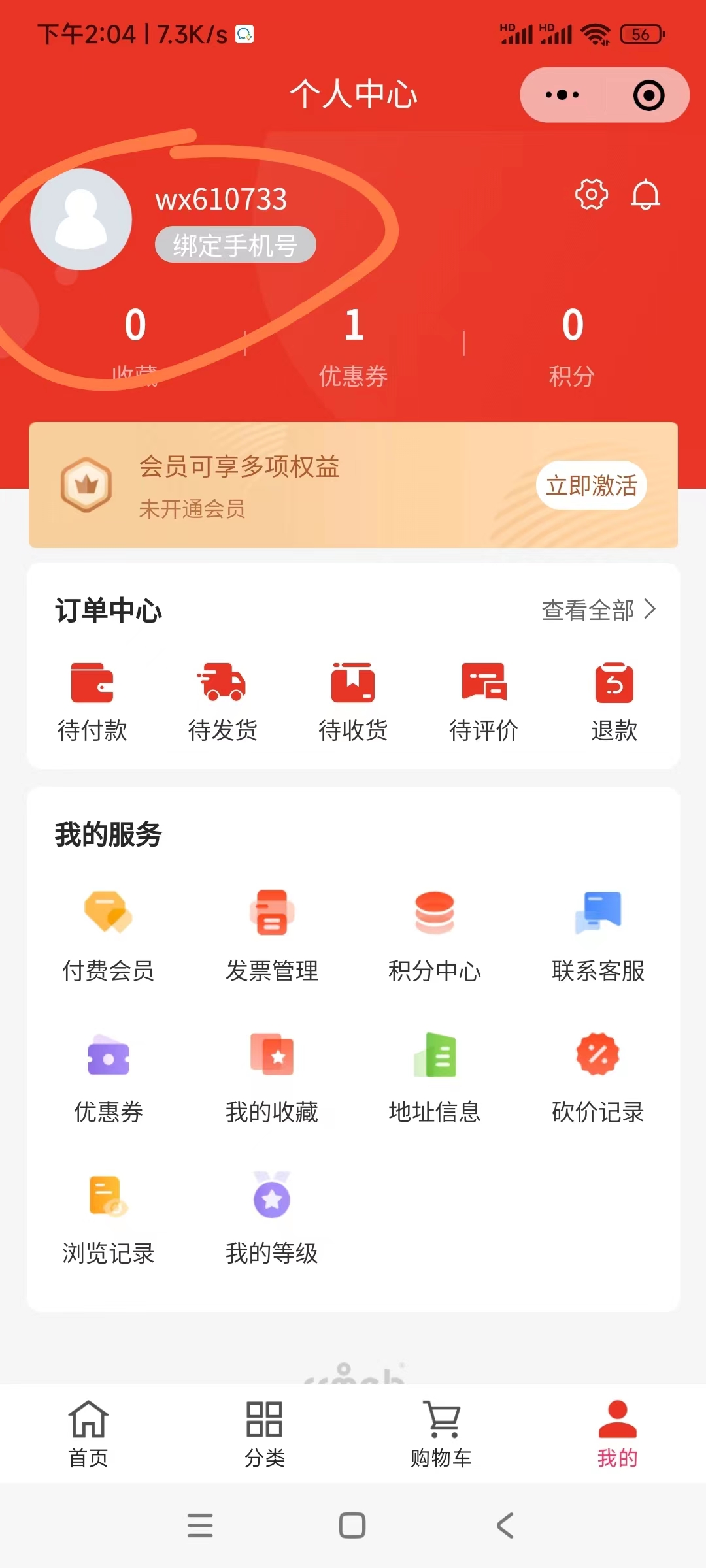Viewport: 706px width, 1568px height.
Task: Activate membership with 立即激活
Action: coord(591,485)
